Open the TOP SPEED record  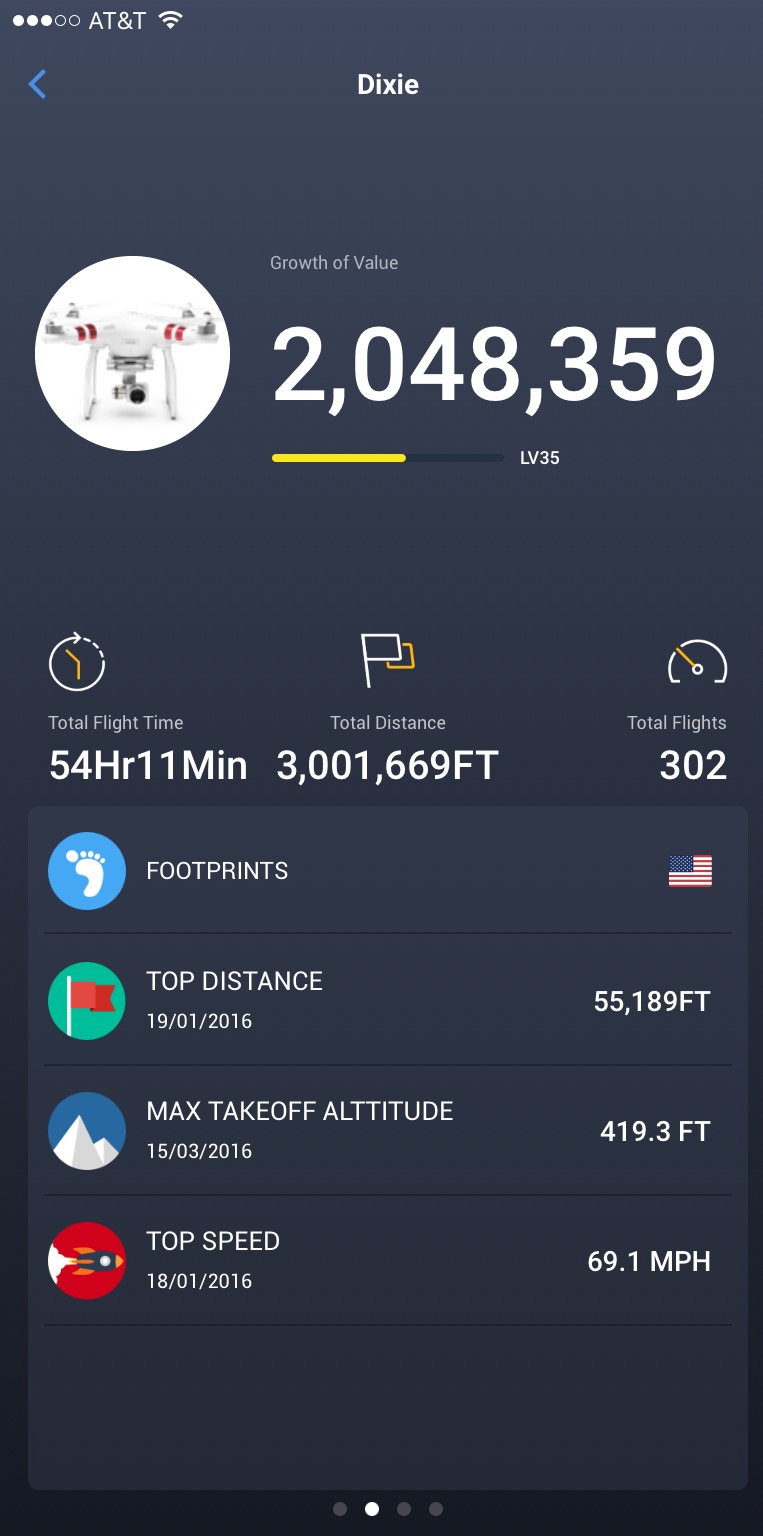(x=388, y=1260)
